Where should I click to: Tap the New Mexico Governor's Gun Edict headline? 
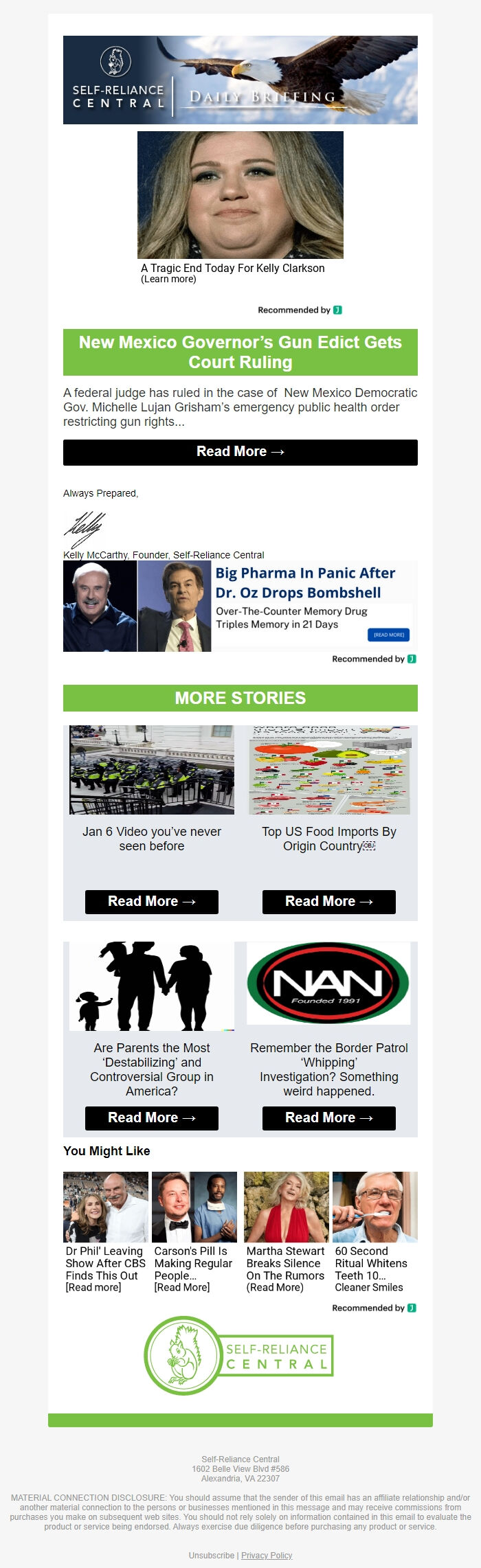click(240, 352)
